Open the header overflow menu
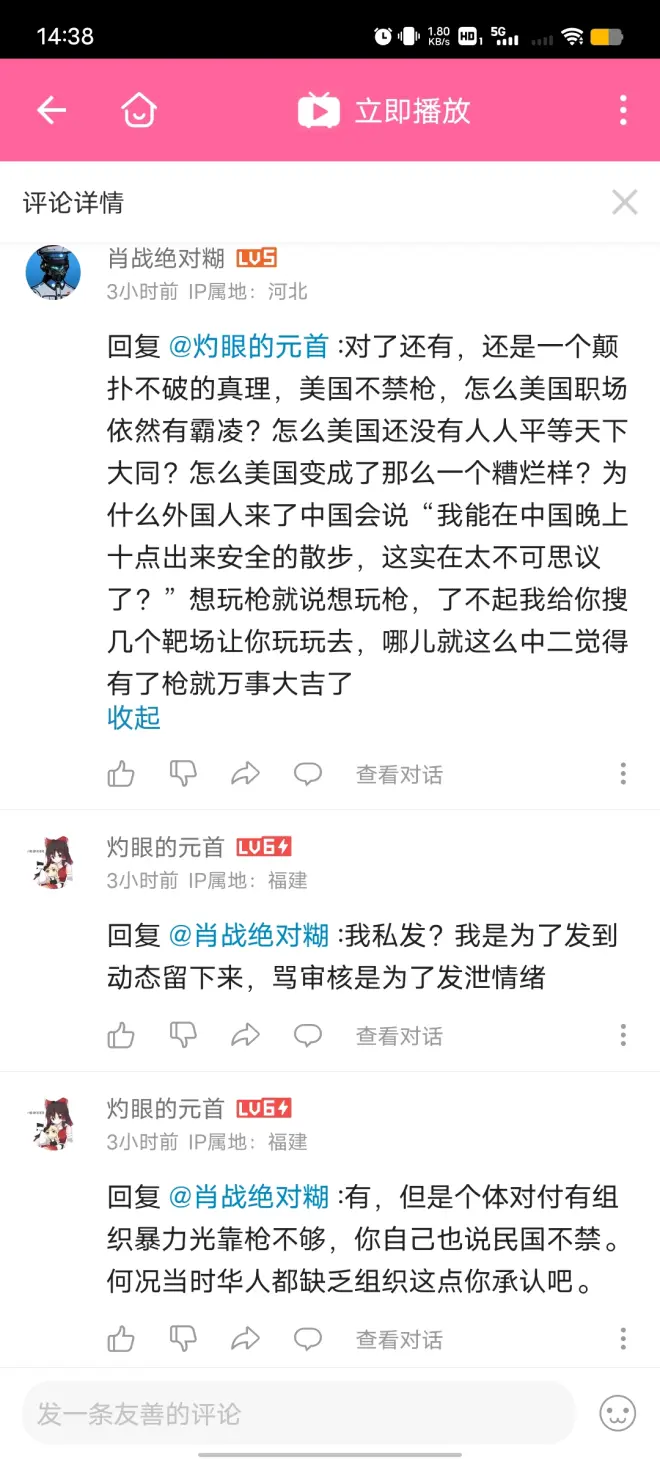The width and height of the screenshot is (660, 1459). click(623, 110)
